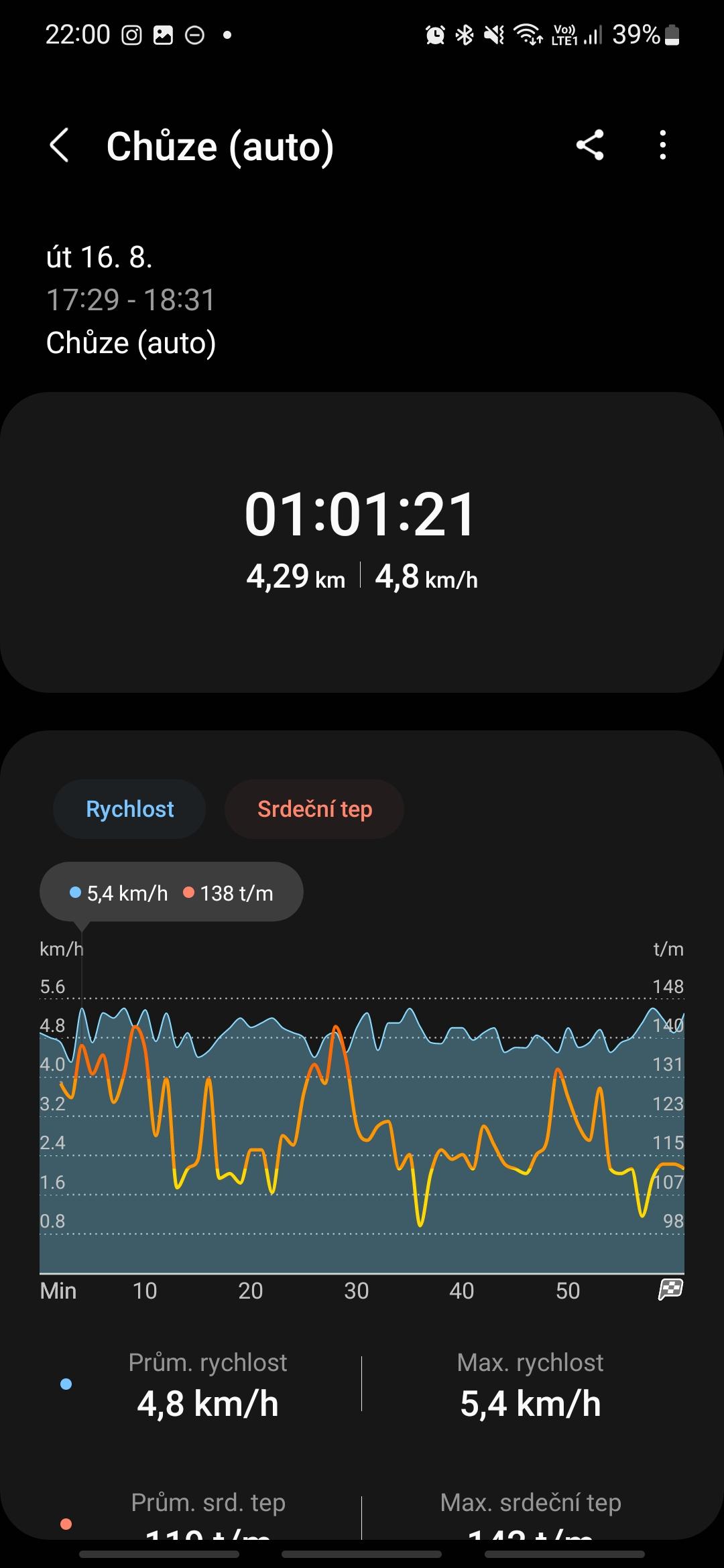Toggle the Rychlost chart chip
Viewport: 724px width, 1568px height.
click(129, 809)
